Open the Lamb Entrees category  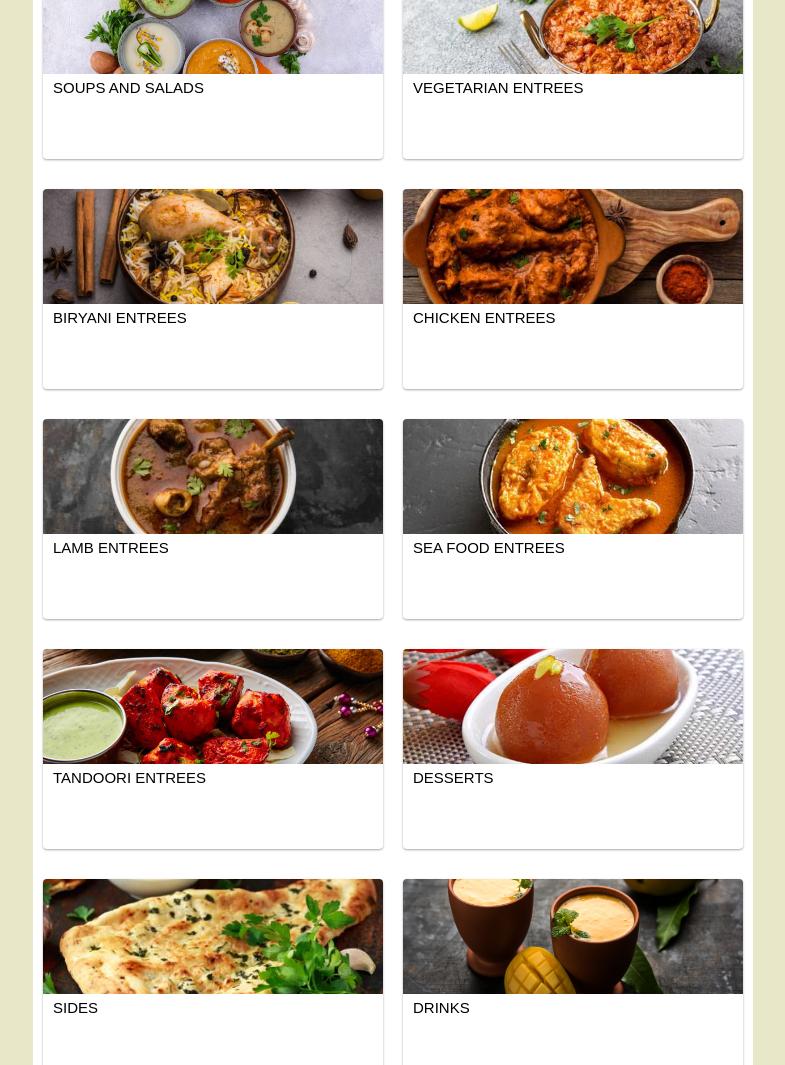point(212,518)
